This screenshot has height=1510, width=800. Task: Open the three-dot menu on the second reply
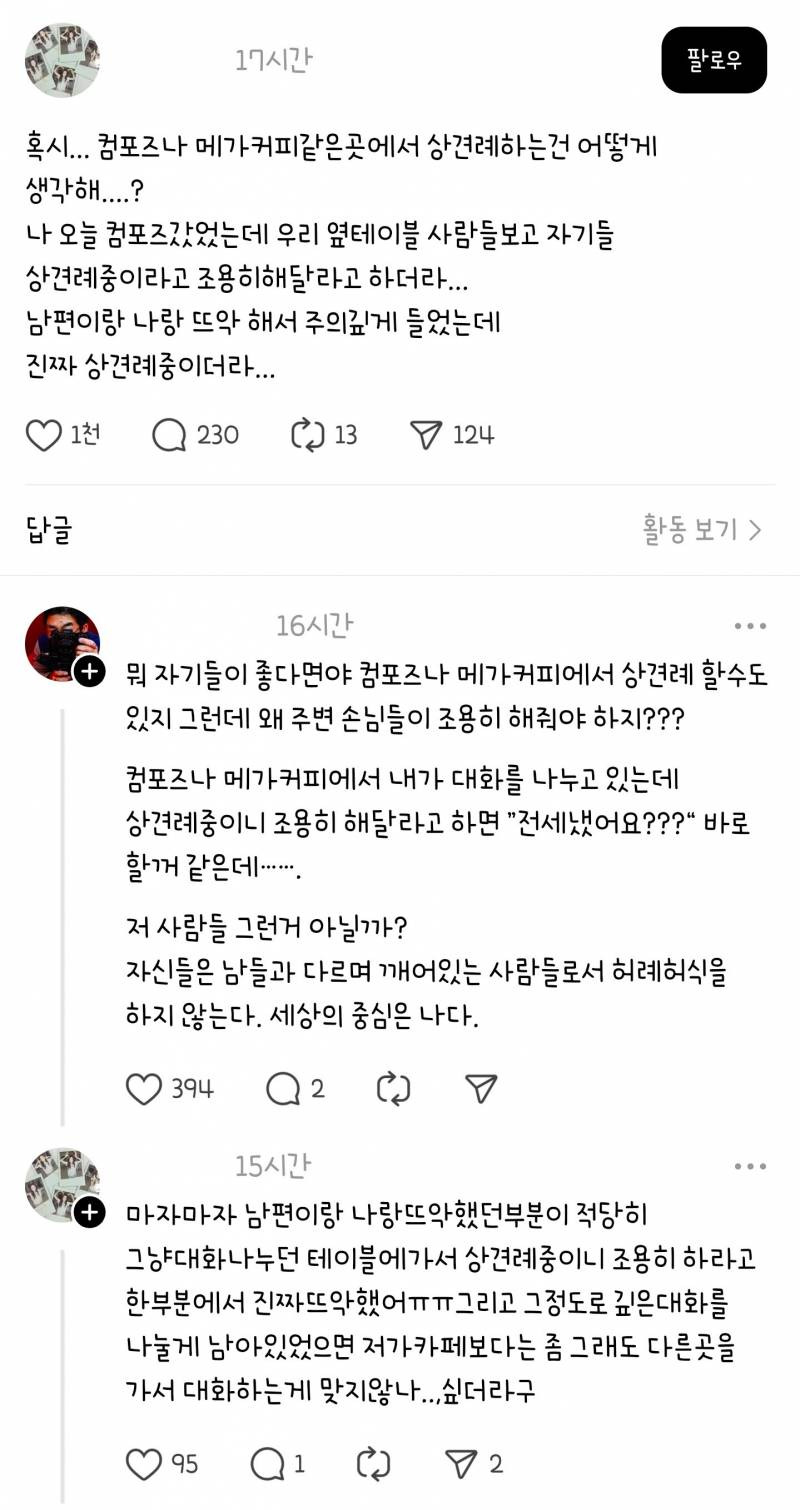[749, 1164]
